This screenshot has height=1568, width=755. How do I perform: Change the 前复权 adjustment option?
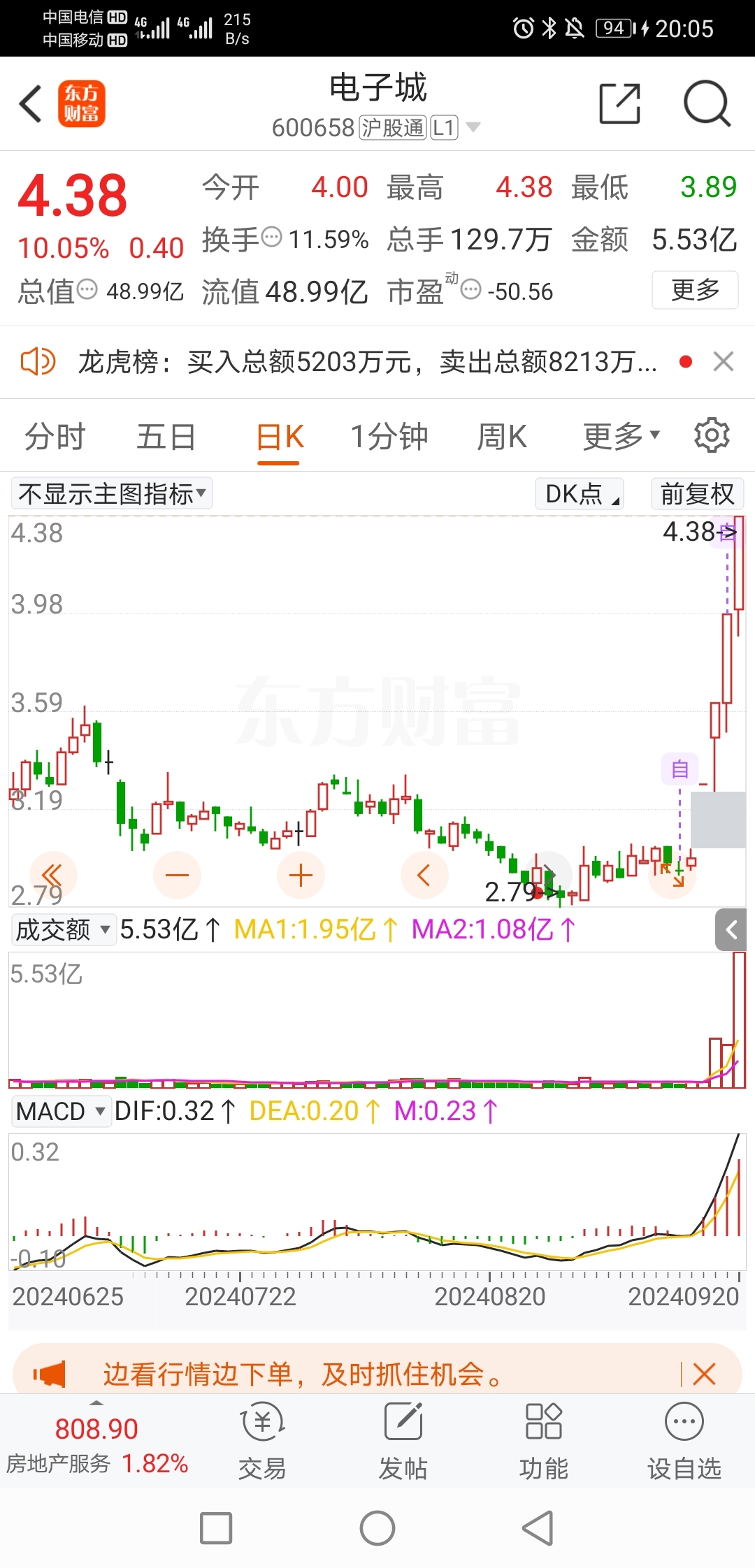click(696, 494)
